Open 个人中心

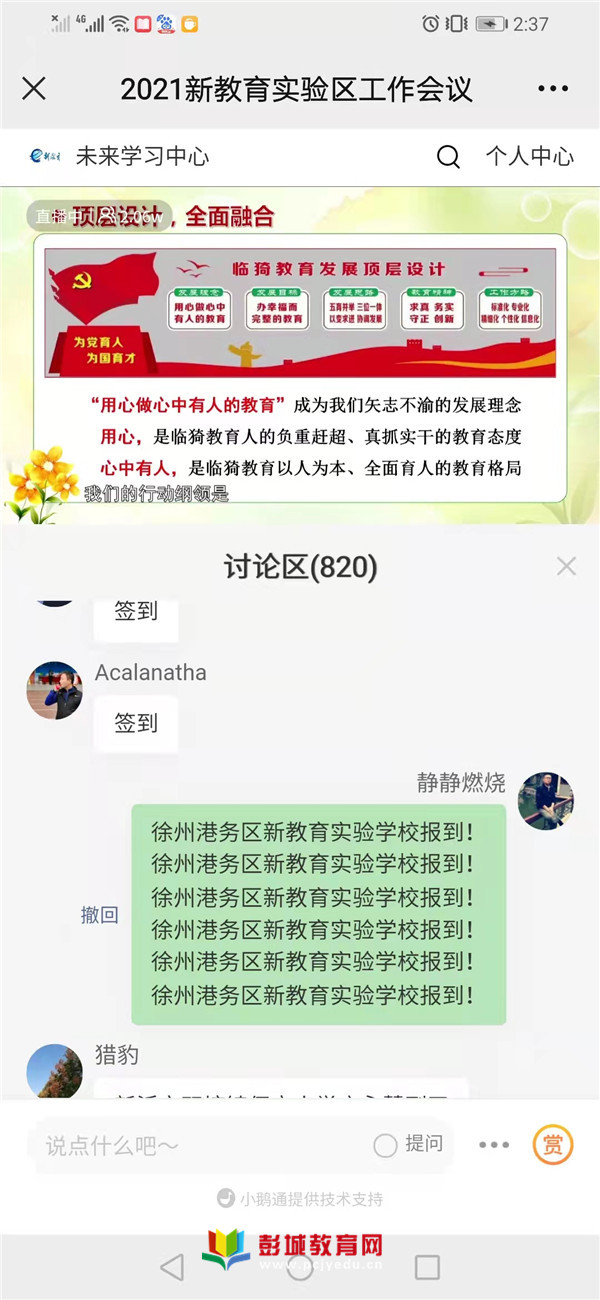click(529, 157)
